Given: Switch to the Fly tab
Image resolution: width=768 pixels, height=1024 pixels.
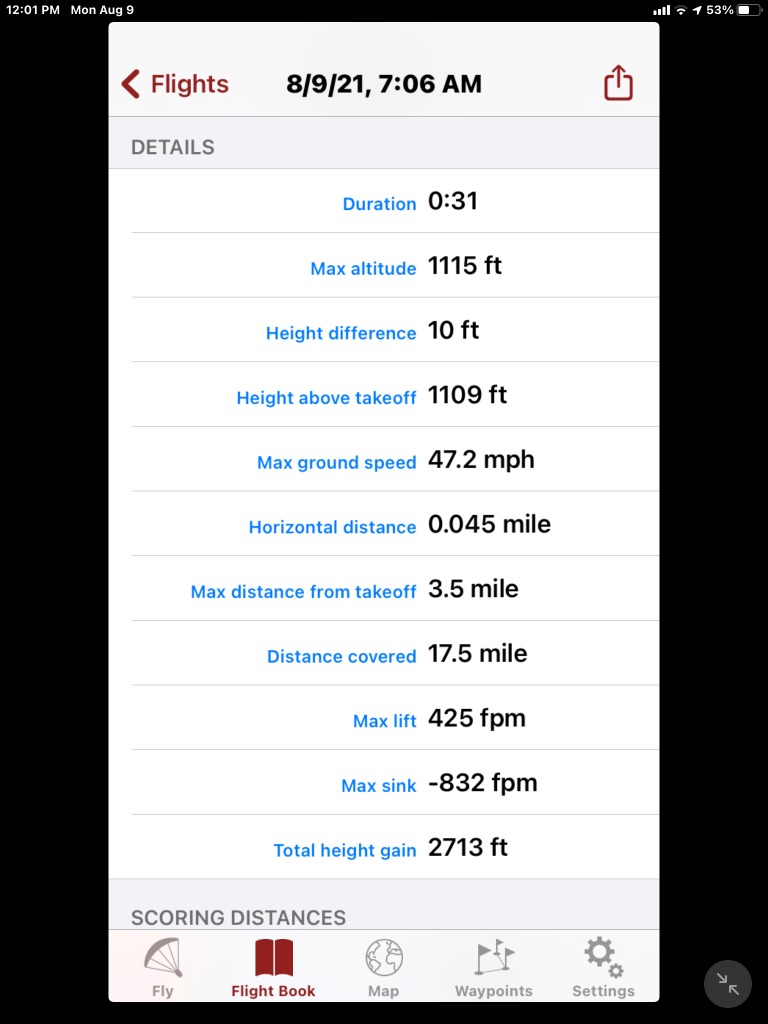Looking at the screenshot, I should tap(162, 968).
